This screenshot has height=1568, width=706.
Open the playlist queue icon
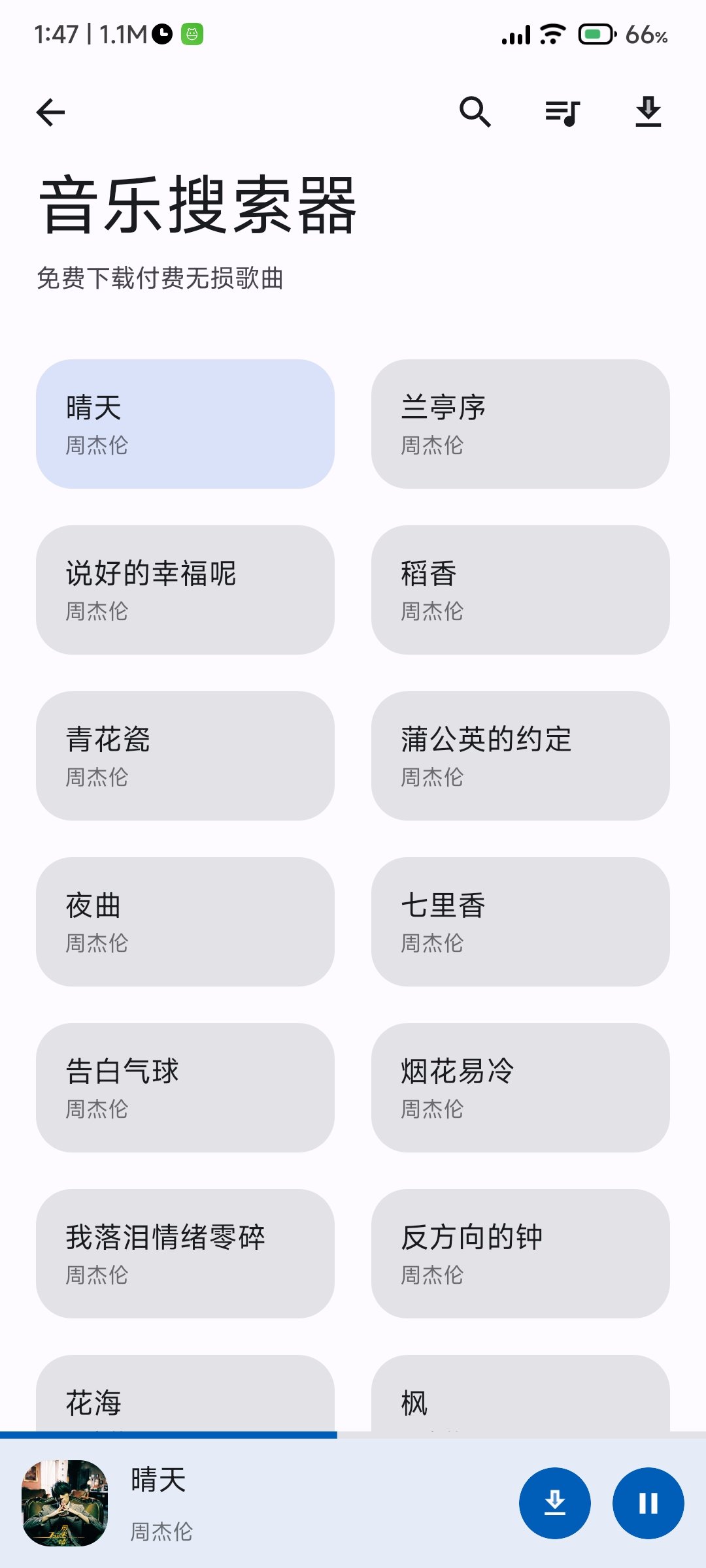click(562, 112)
